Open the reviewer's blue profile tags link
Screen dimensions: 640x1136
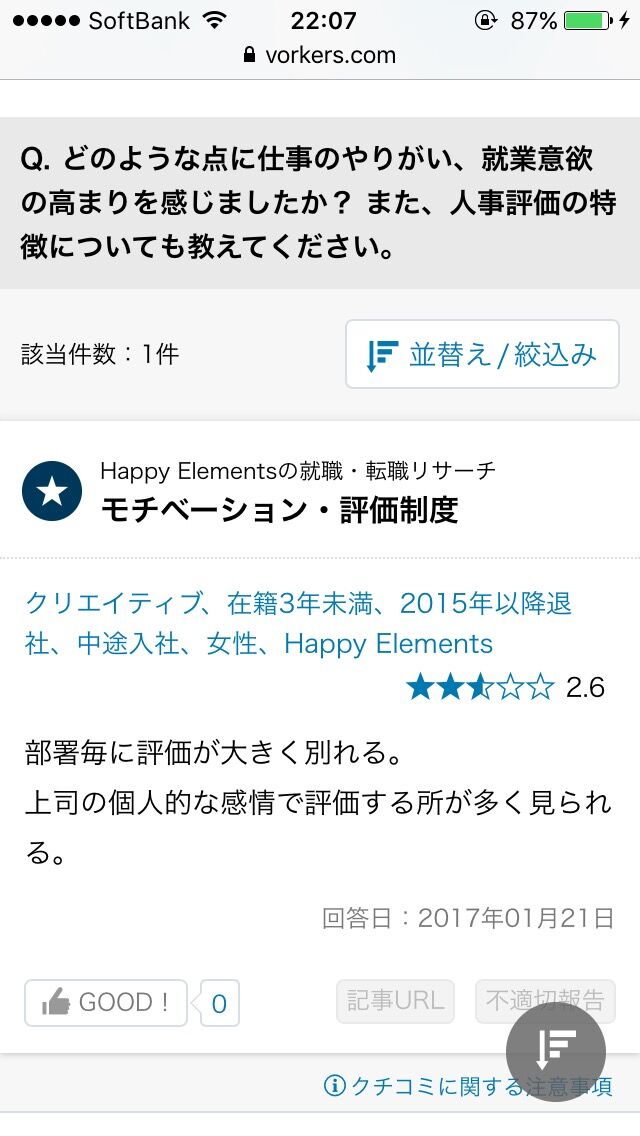298,623
